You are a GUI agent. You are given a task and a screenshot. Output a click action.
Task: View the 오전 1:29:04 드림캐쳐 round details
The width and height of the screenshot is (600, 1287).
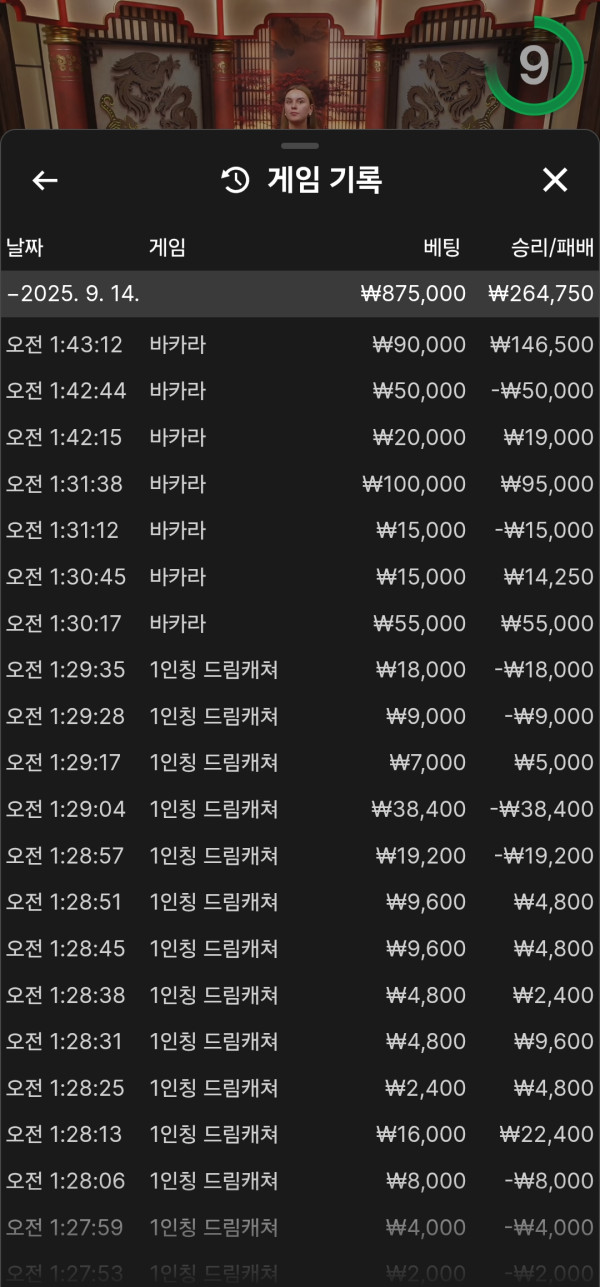pyautogui.click(x=300, y=809)
